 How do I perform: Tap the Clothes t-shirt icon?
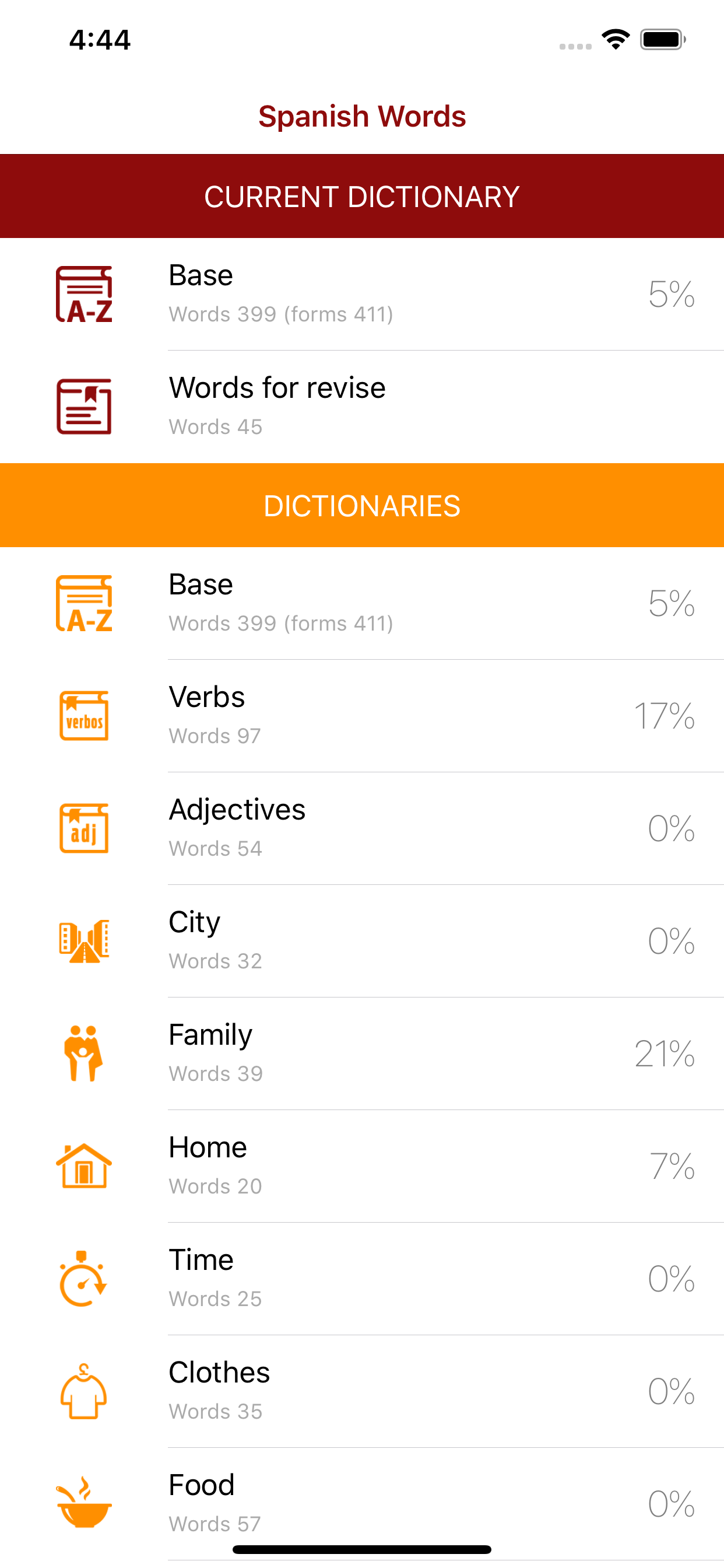84,1390
